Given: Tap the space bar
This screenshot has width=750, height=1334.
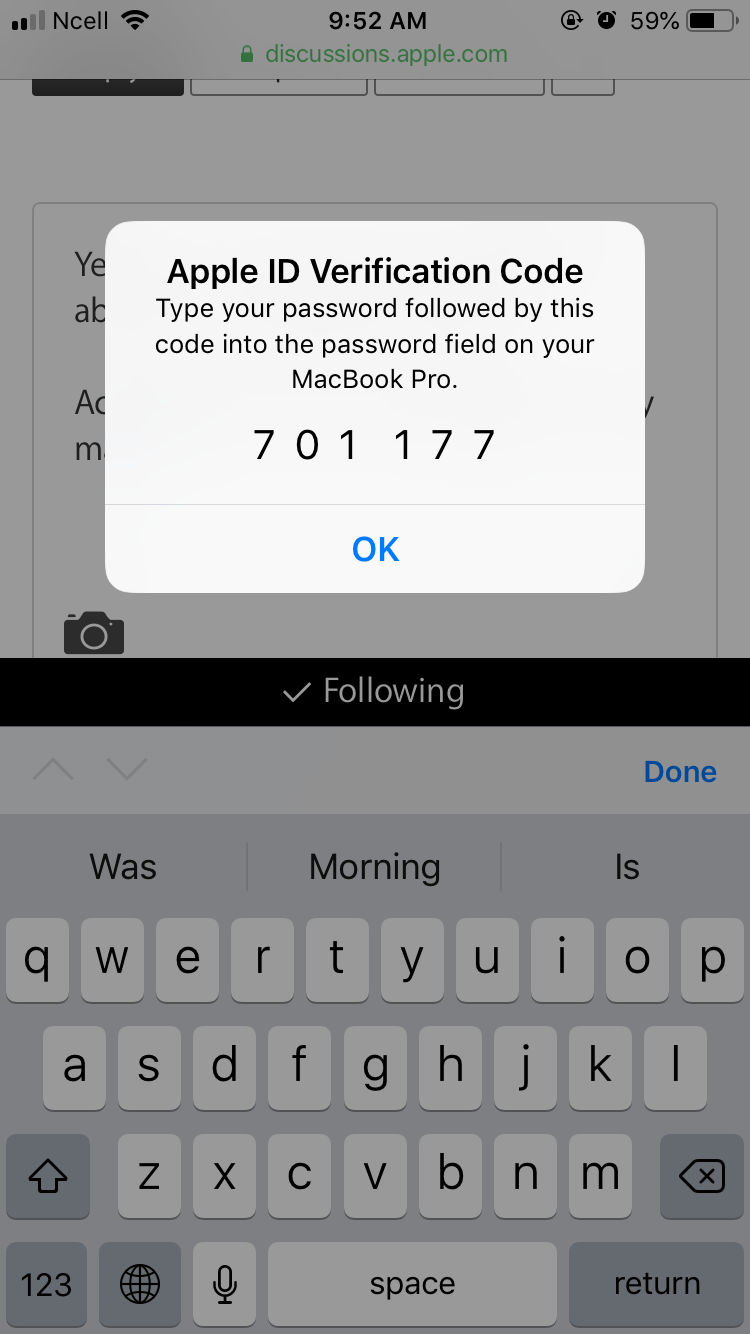Looking at the screenshot, I should [412, 1284].
